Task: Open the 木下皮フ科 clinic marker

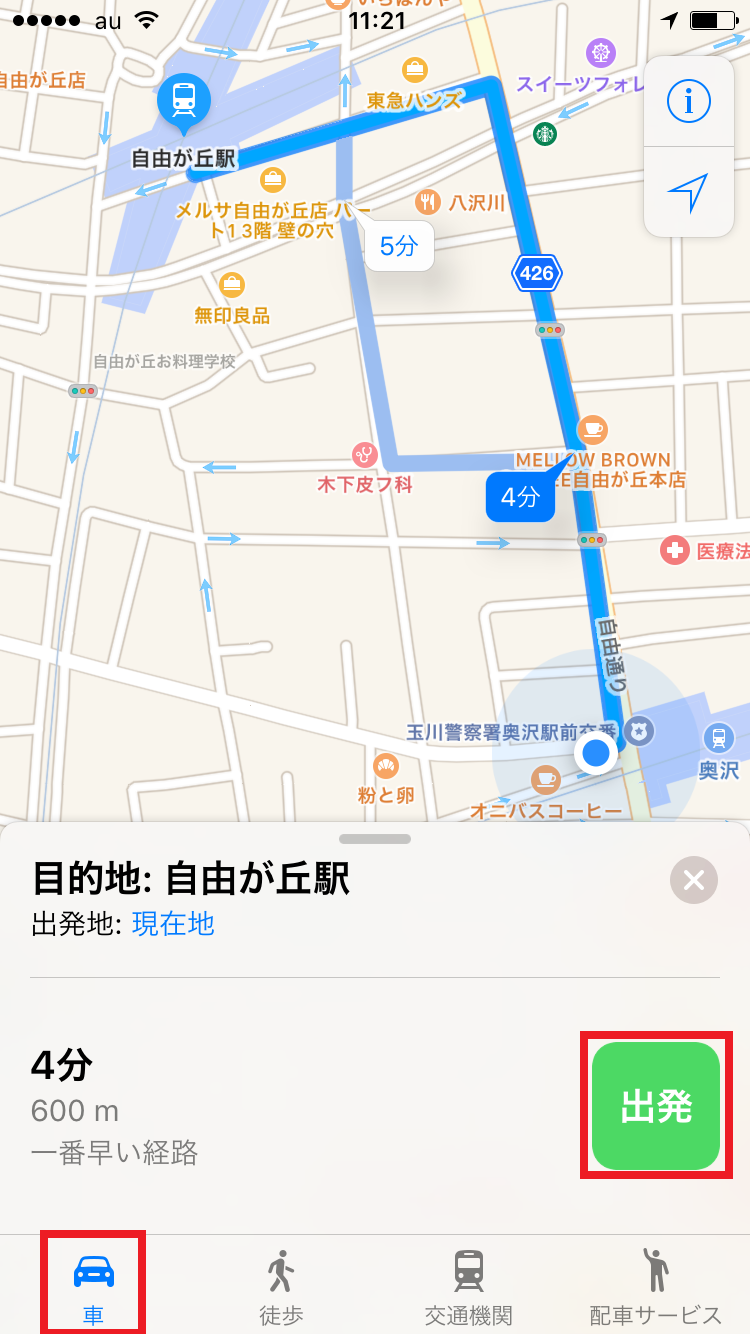Action: [365, 455]
